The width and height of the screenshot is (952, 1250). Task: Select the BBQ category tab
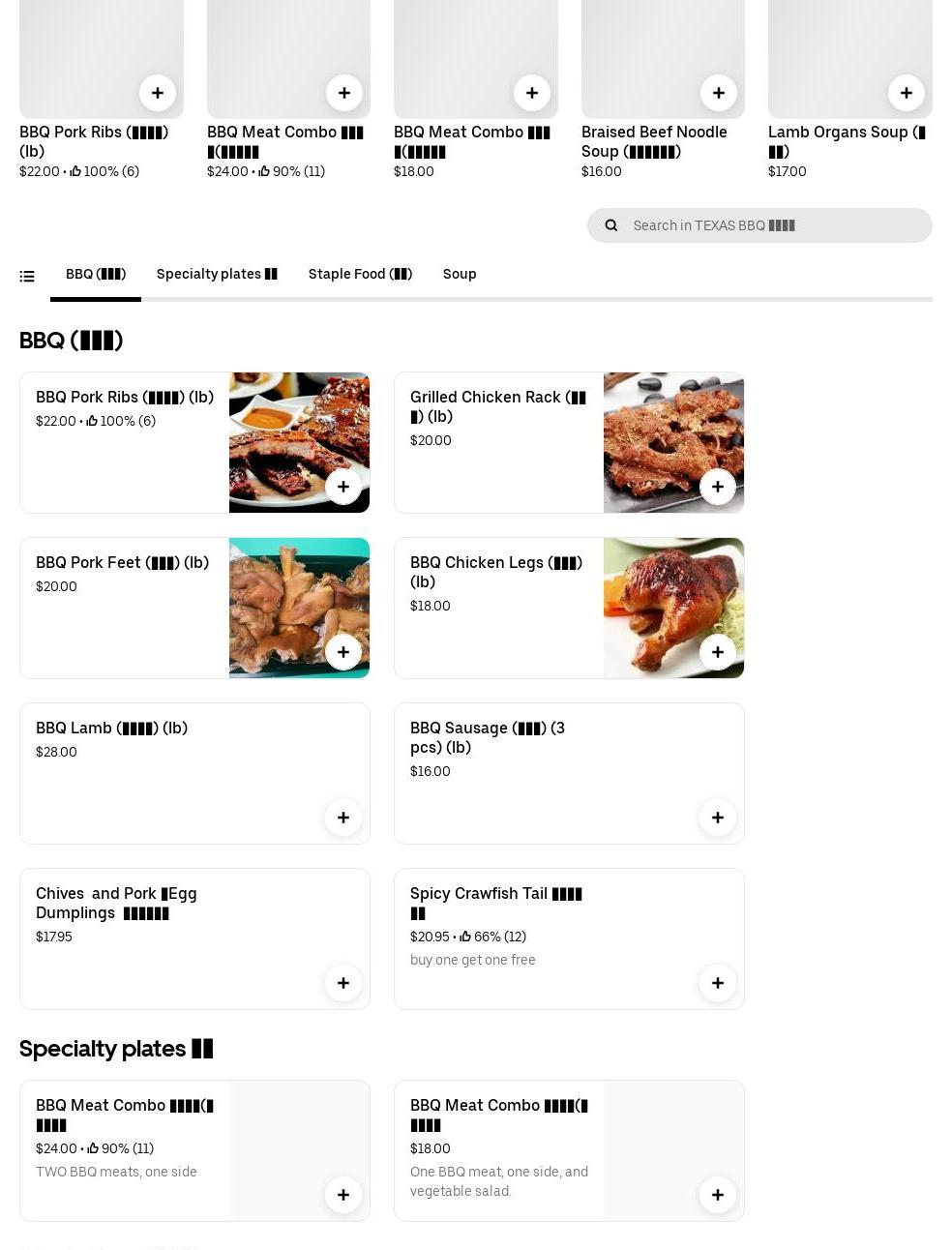click(96, 275)
